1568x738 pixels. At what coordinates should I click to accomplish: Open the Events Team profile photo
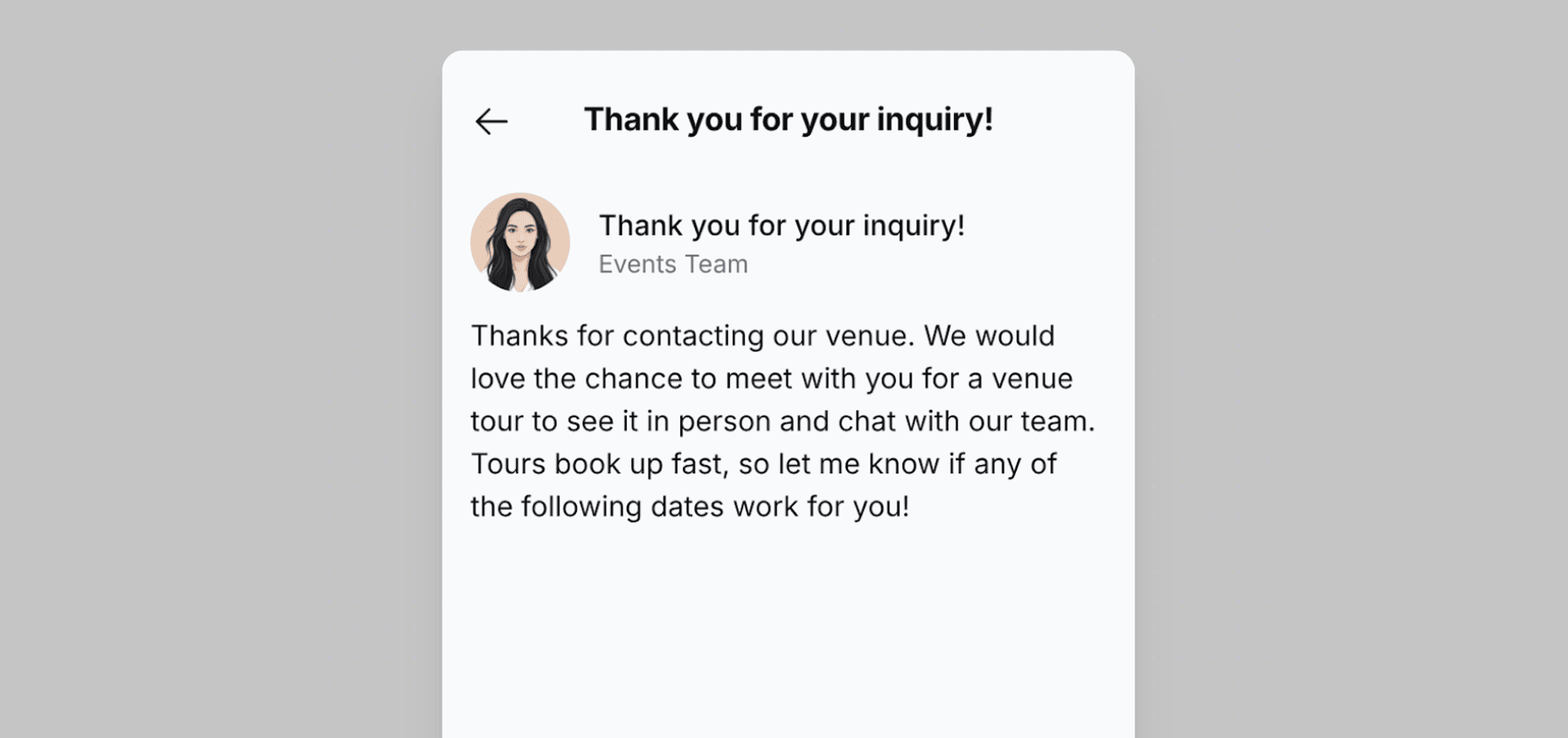tap(520, 242)
